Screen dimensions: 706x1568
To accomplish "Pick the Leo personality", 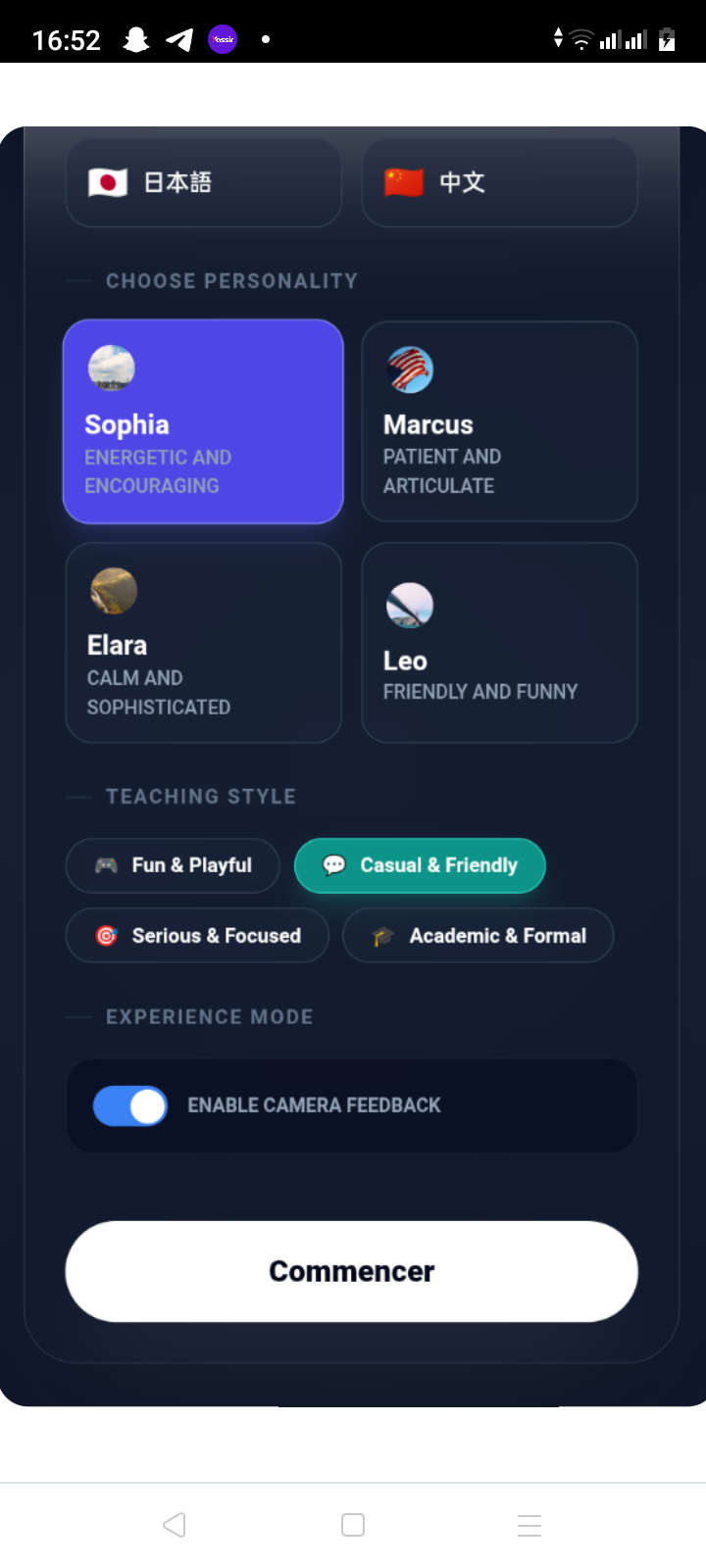I will click(499, 643).
